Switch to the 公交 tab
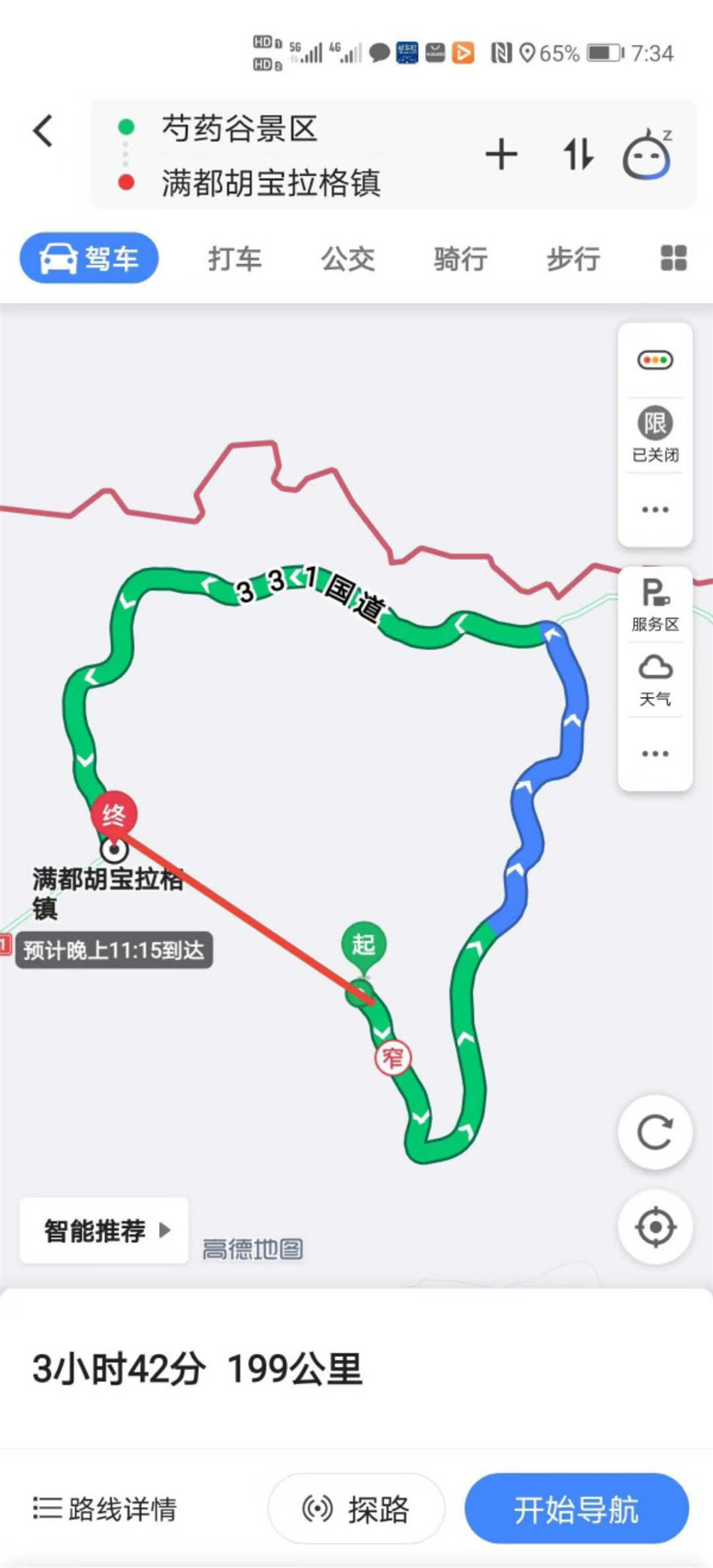713x1568 pixels. pyautogui.click(x=347, y=258)
